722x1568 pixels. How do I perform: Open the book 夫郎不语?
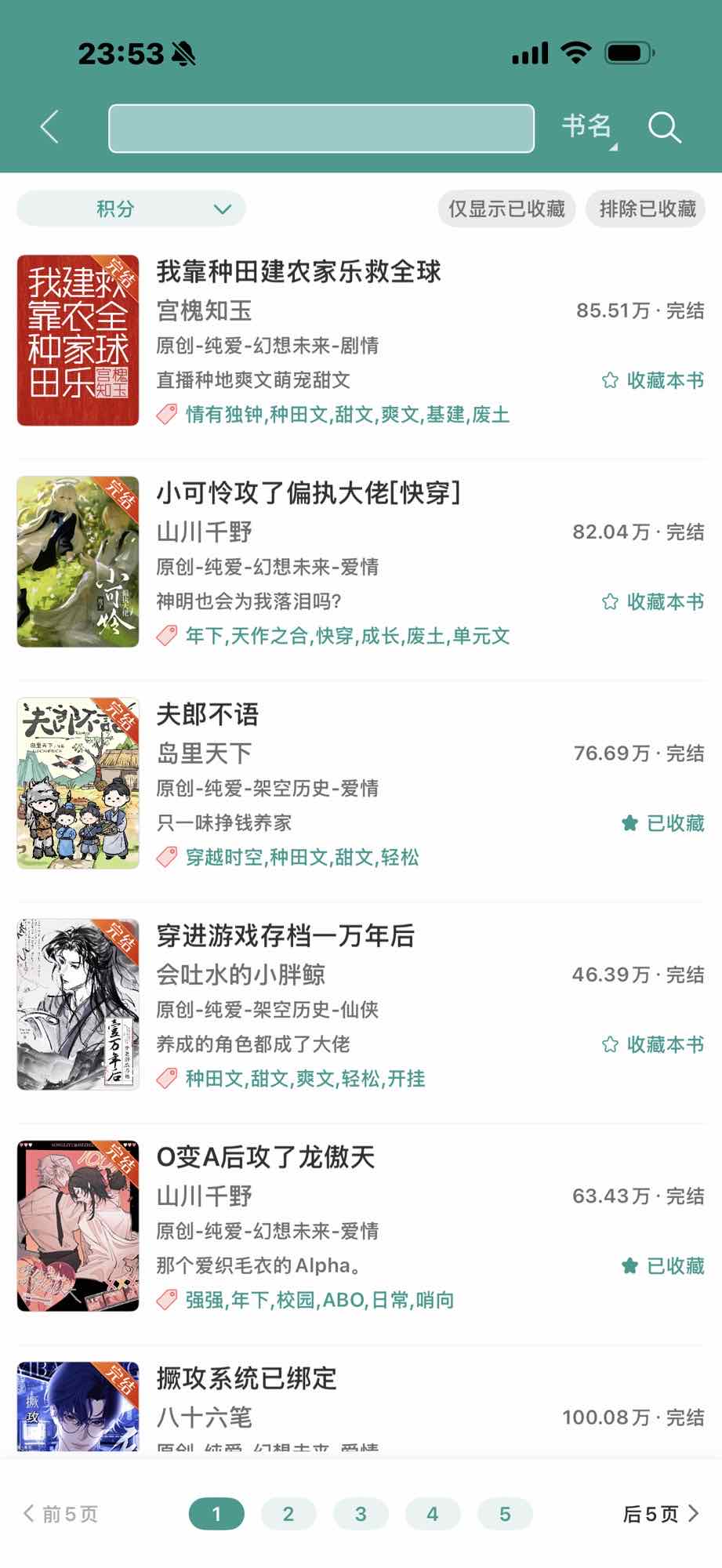click(x=208, y=714)
